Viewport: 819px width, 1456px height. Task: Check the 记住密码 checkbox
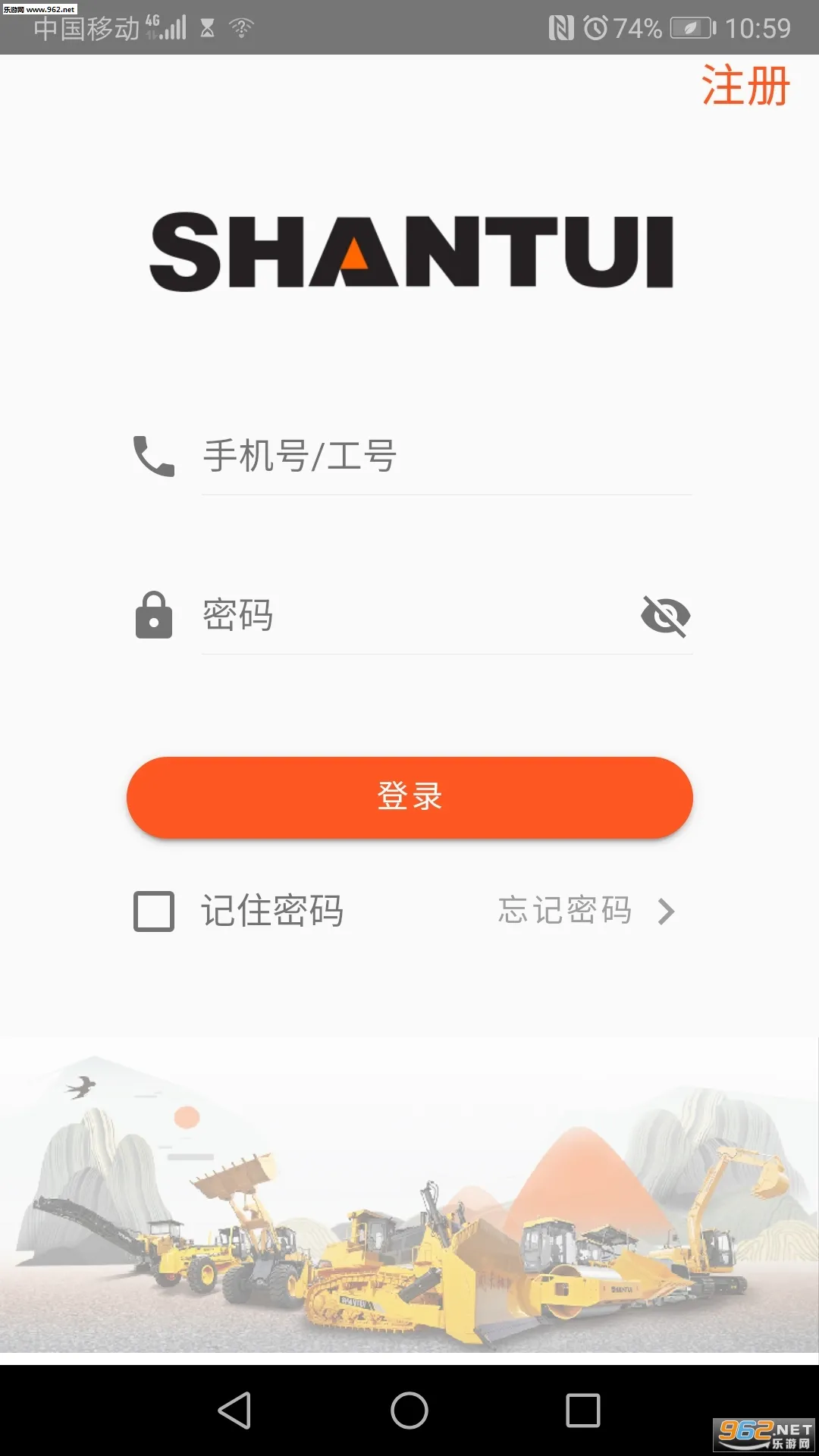pyautogui.click(x=154, y=911)
